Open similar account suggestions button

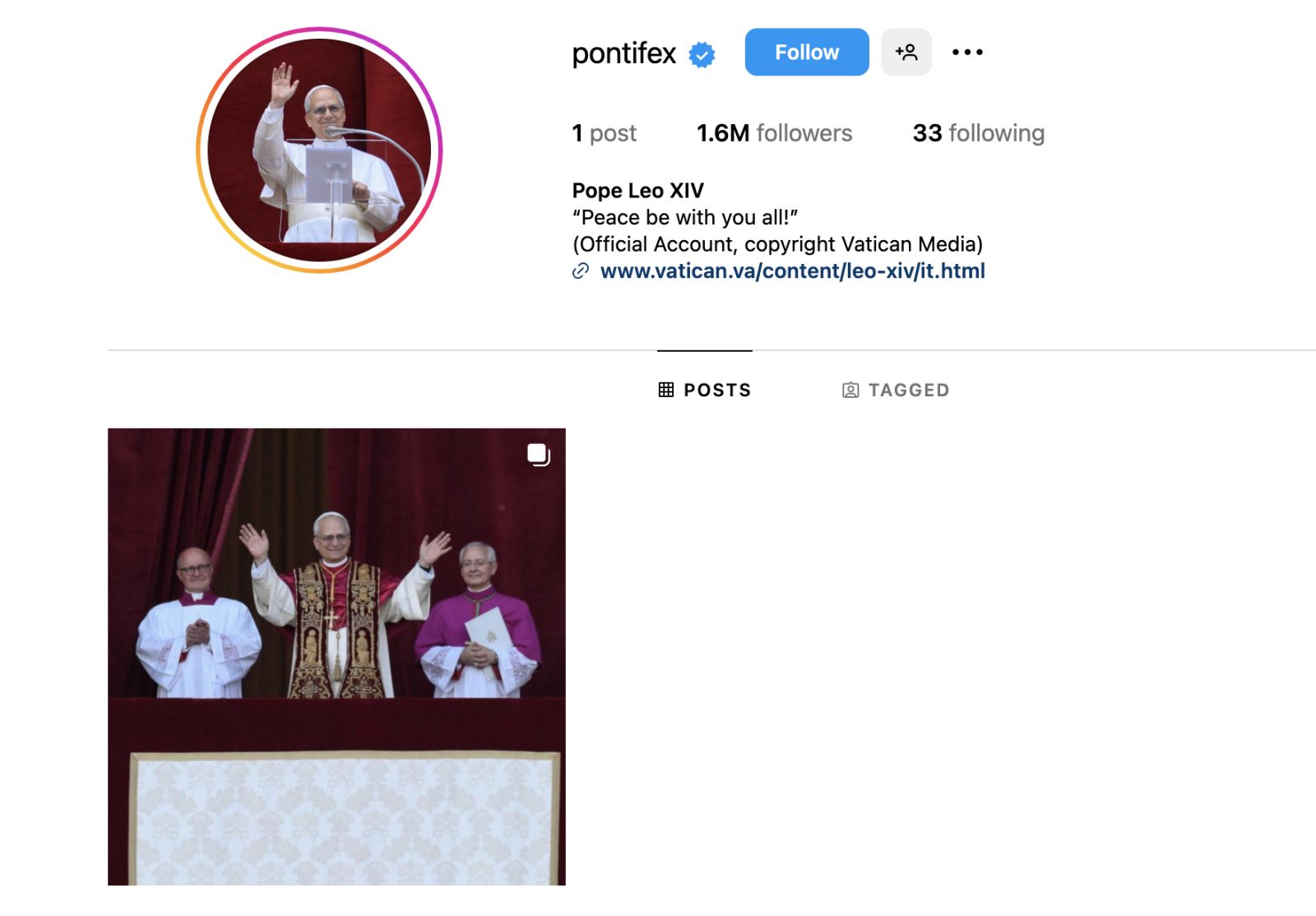point(906,52)
